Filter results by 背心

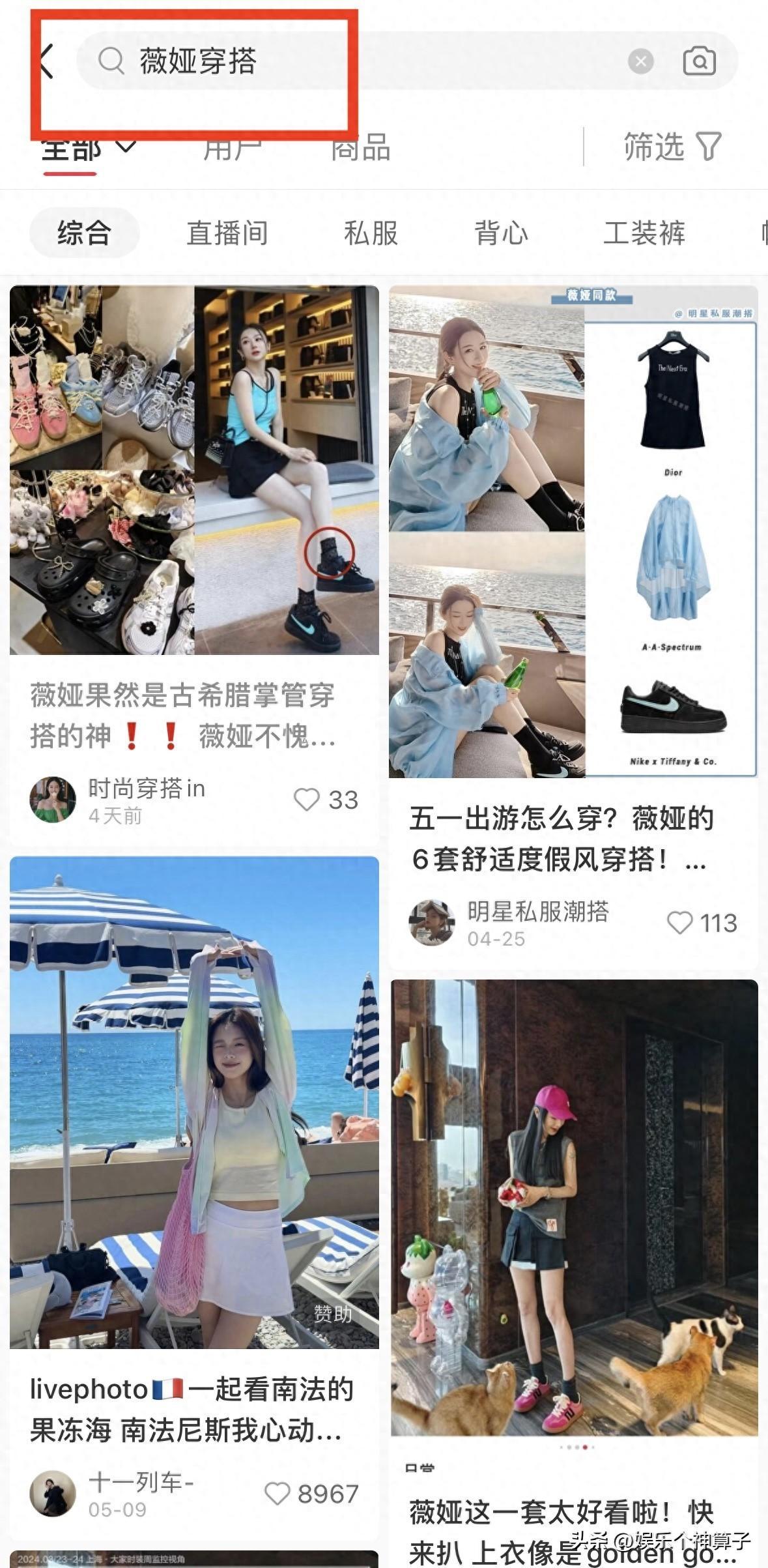(501, 233)
